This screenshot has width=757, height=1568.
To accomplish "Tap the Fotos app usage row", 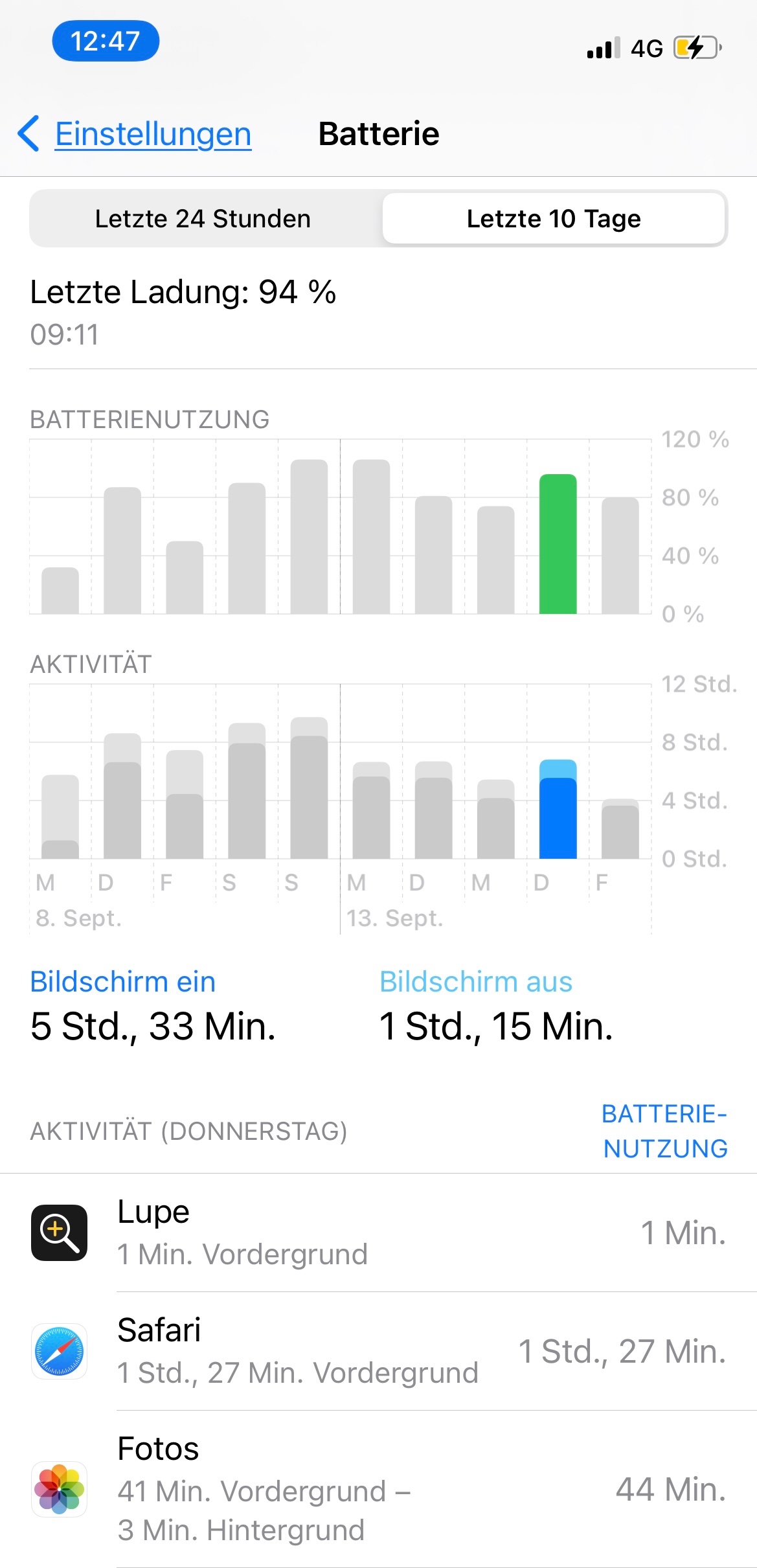I will pyautogui.click(x=378, y=1489).
